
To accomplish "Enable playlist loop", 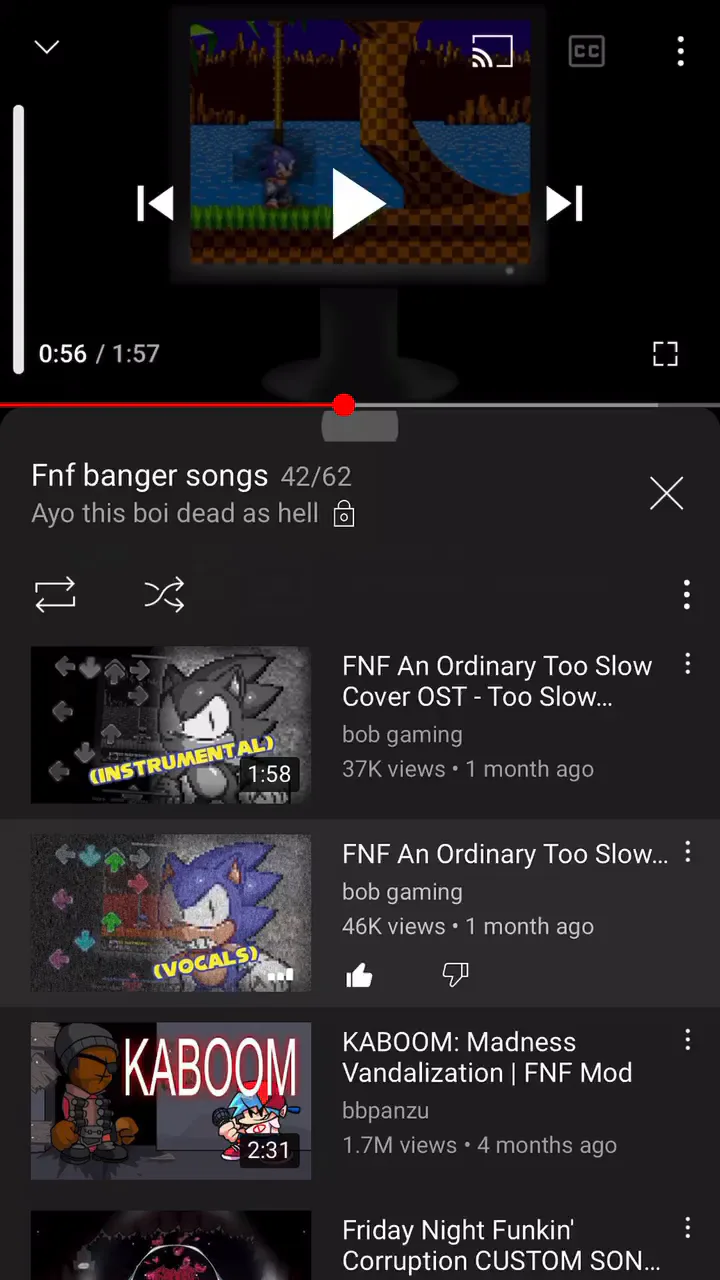I will tap(55, 596).
